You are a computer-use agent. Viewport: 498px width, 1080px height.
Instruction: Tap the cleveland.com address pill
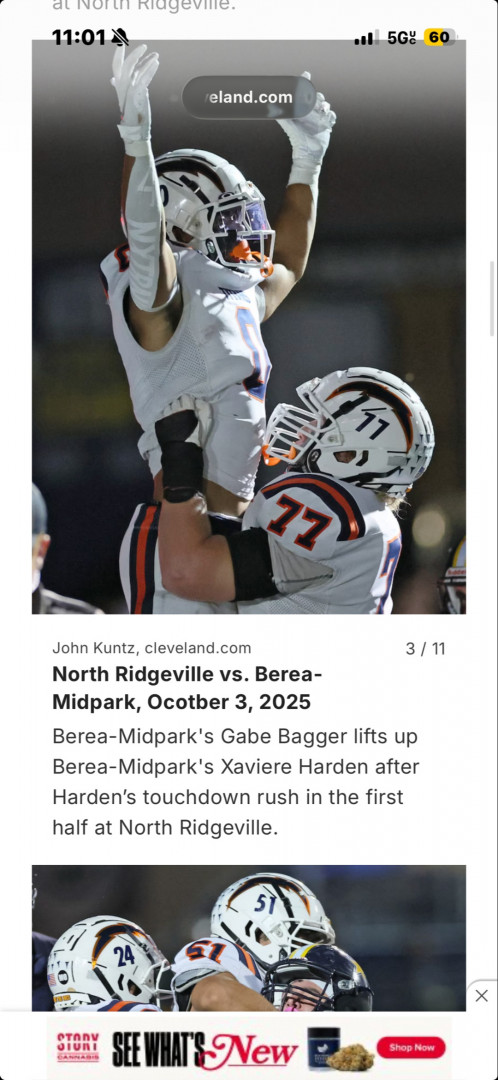coord(249,97)
